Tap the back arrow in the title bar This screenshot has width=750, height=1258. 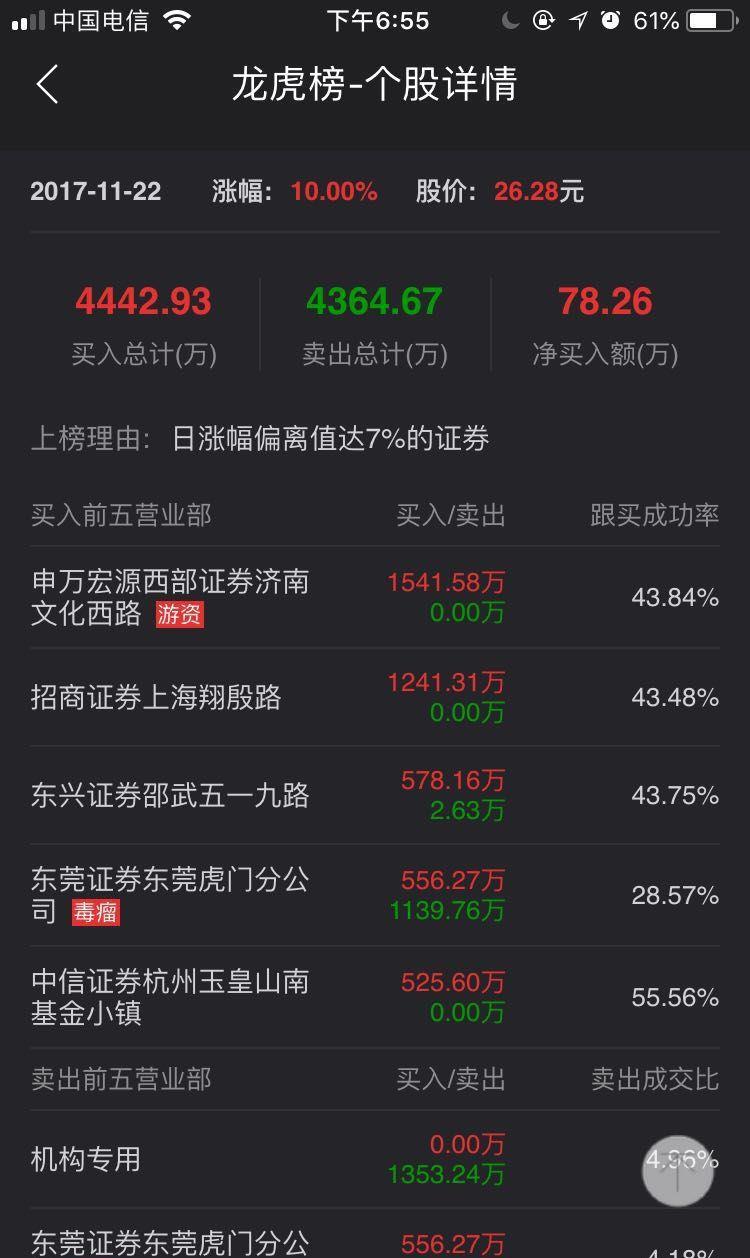point(47,87)
